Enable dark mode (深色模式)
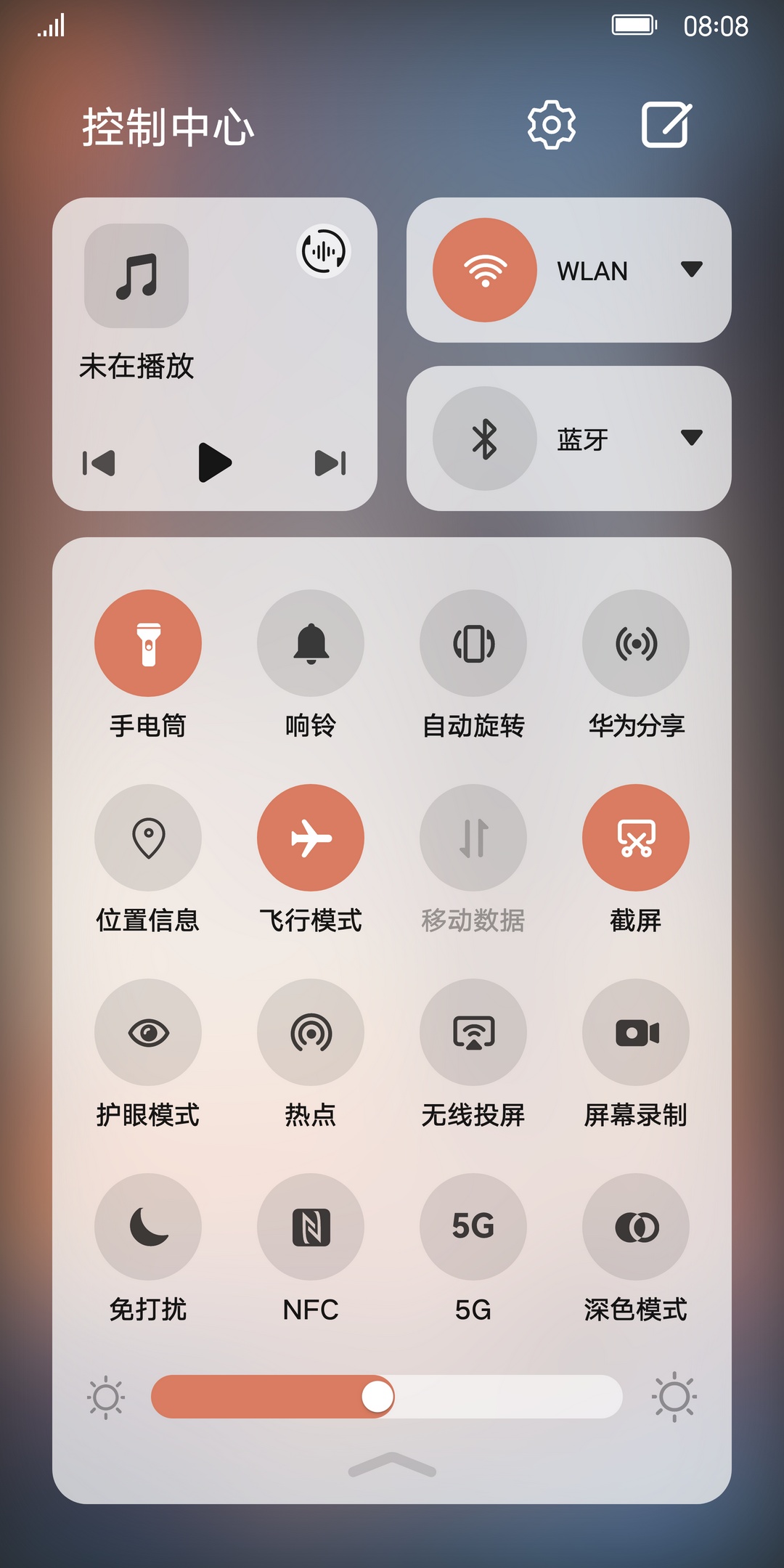The height and width of the screenshot is (1568, 784). [636, 1227]
